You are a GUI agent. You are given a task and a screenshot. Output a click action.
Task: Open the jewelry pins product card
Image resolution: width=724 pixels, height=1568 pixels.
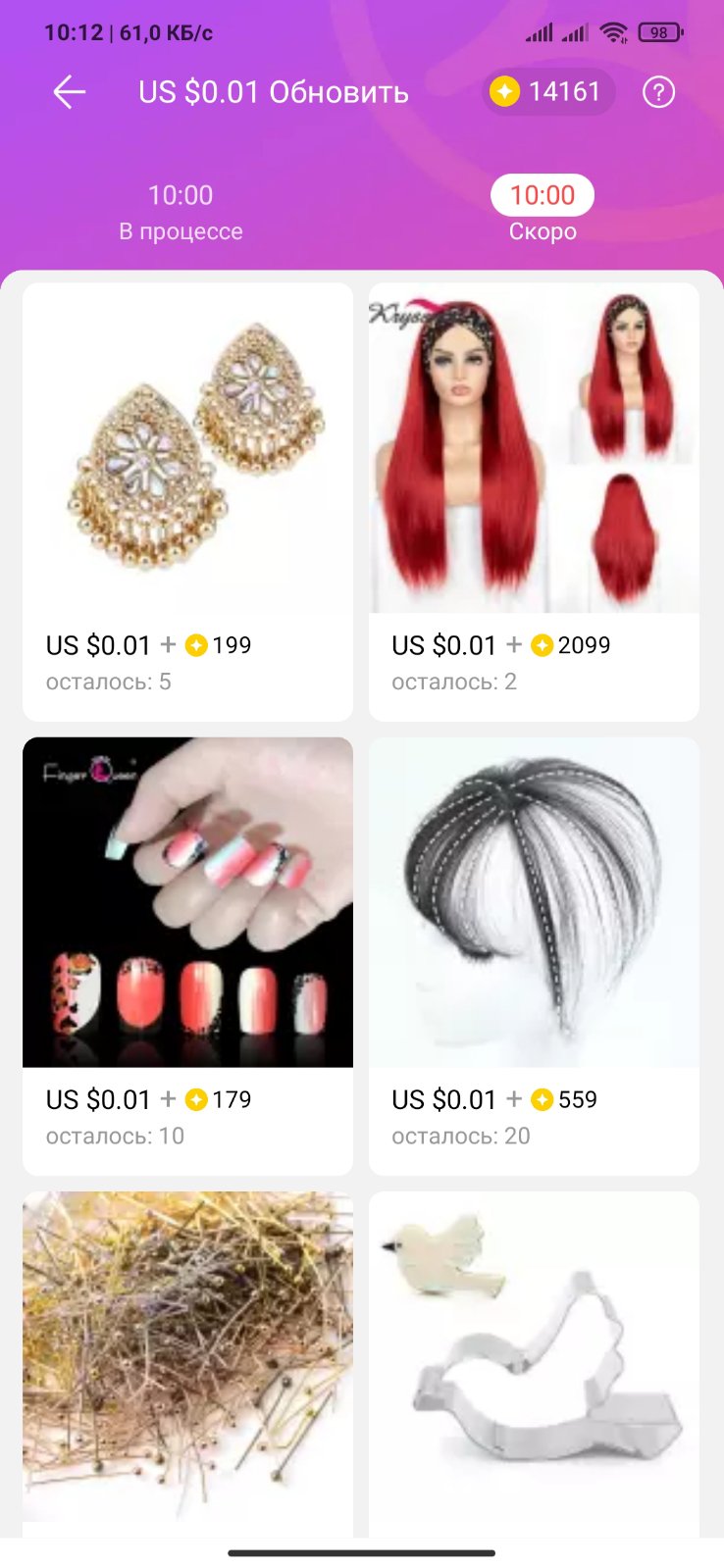187,1358
